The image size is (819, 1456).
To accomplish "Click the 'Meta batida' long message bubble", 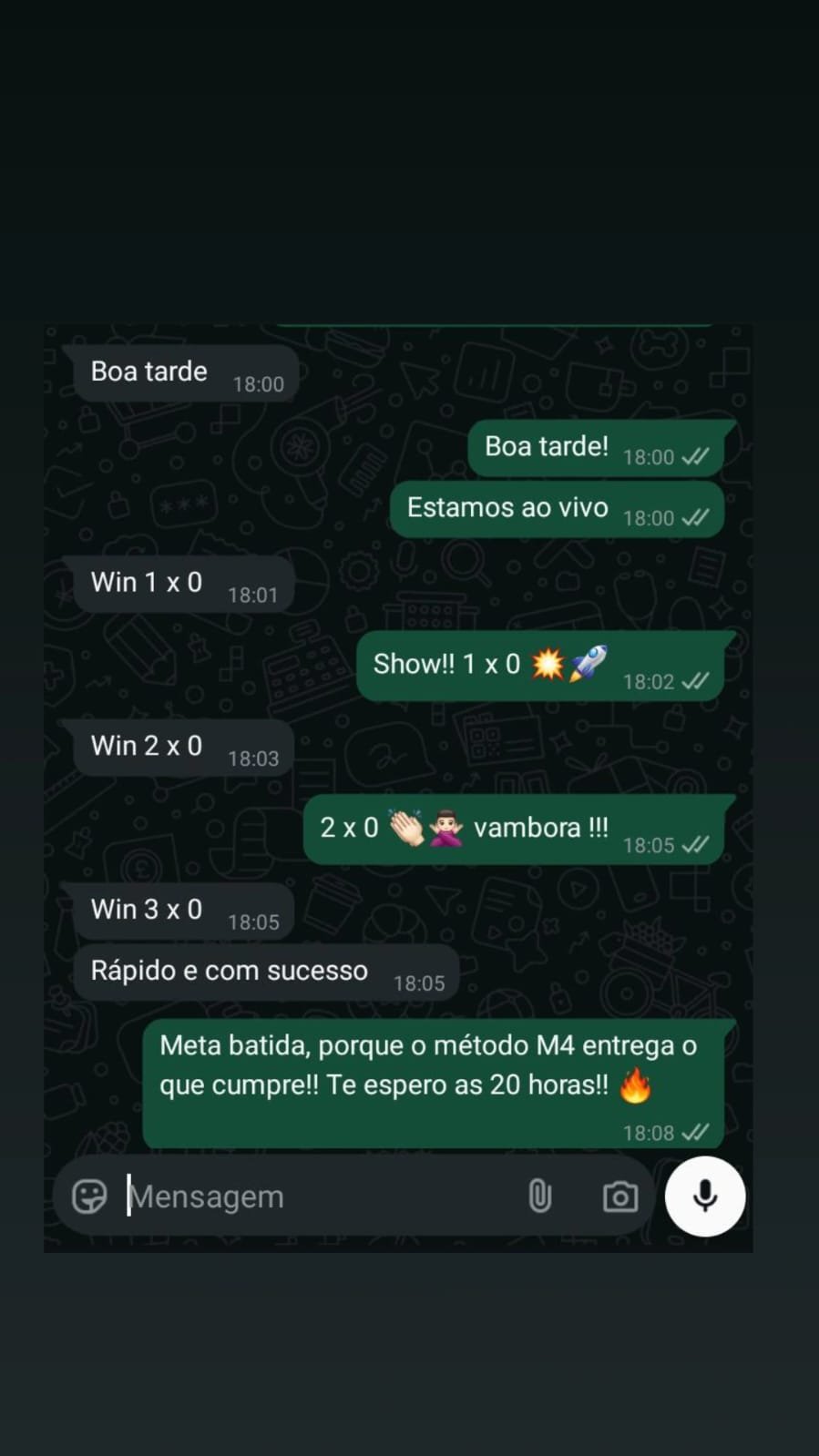I will [x=428, y=1065].
